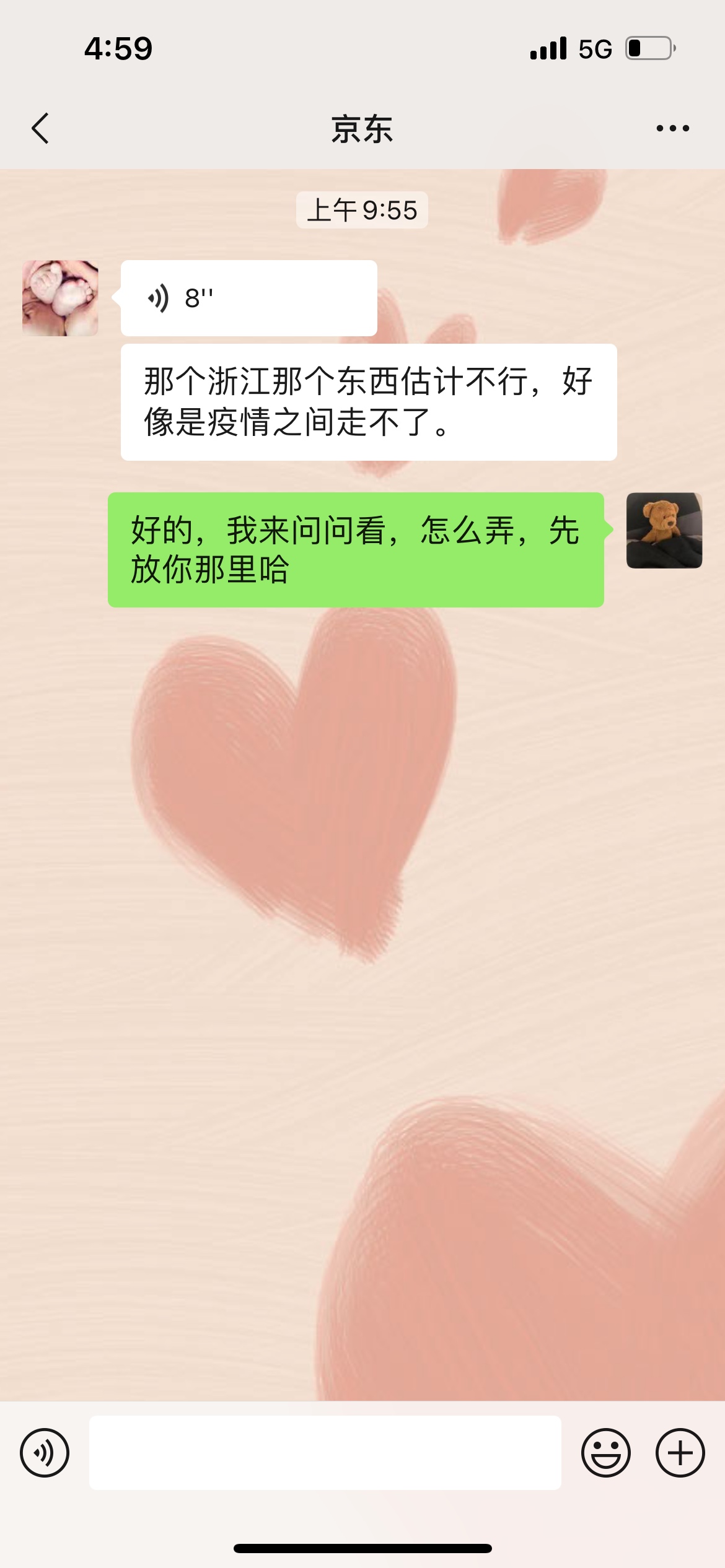
Task: Open the chat options menu
Action: coord(672,128)
